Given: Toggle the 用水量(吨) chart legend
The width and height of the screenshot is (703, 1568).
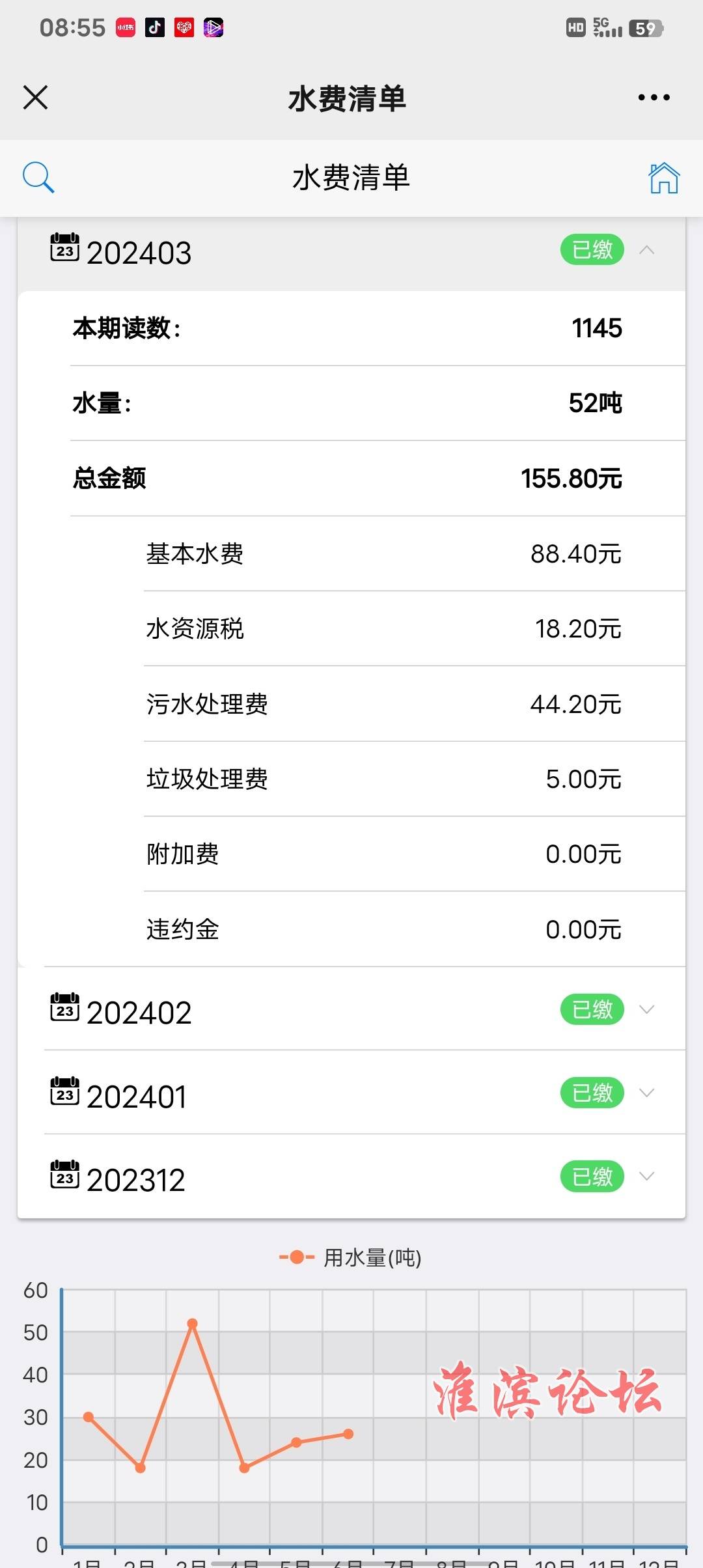Looking at the screenshot, I should coord(350,1257).
